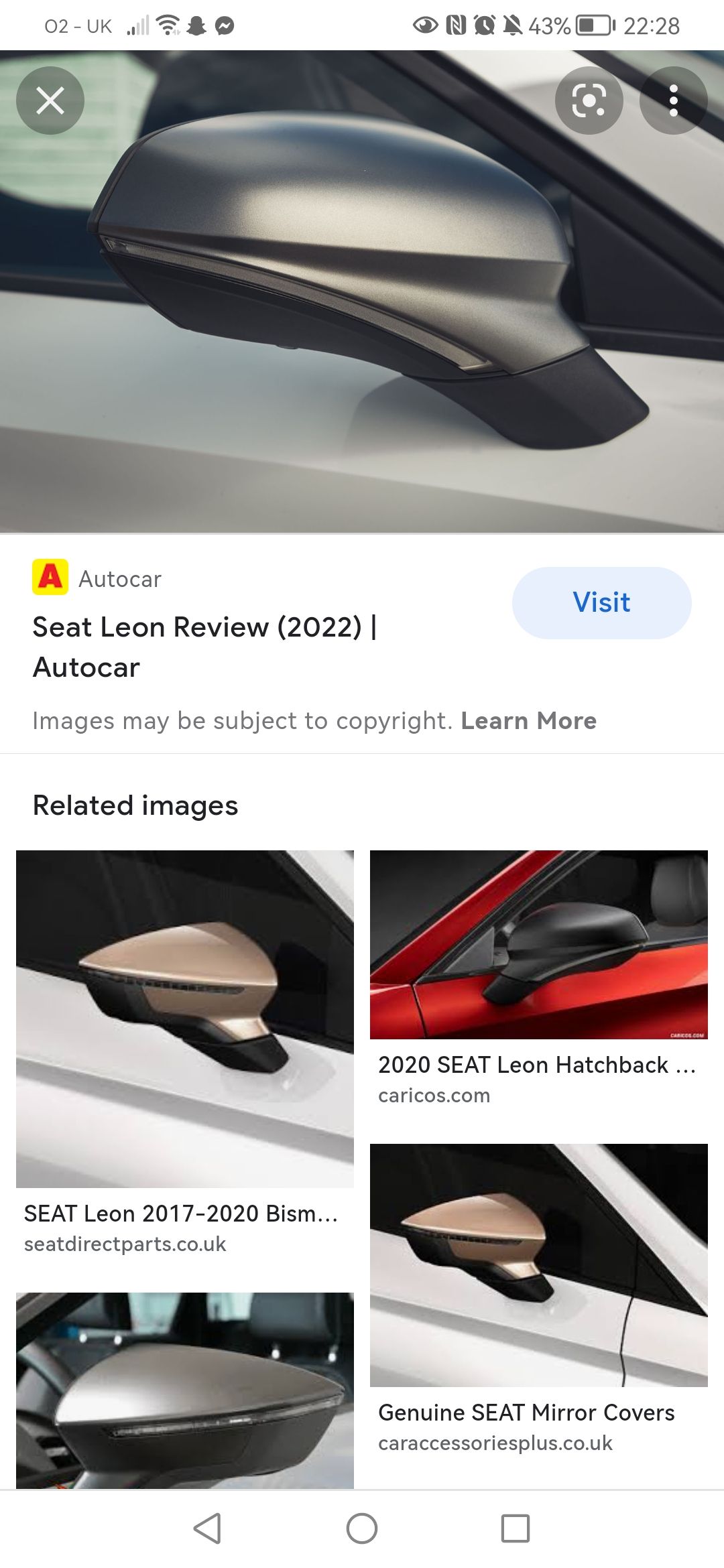Go back with the system back button
The image size is (724, 1568).
(x=207, y=1528)
